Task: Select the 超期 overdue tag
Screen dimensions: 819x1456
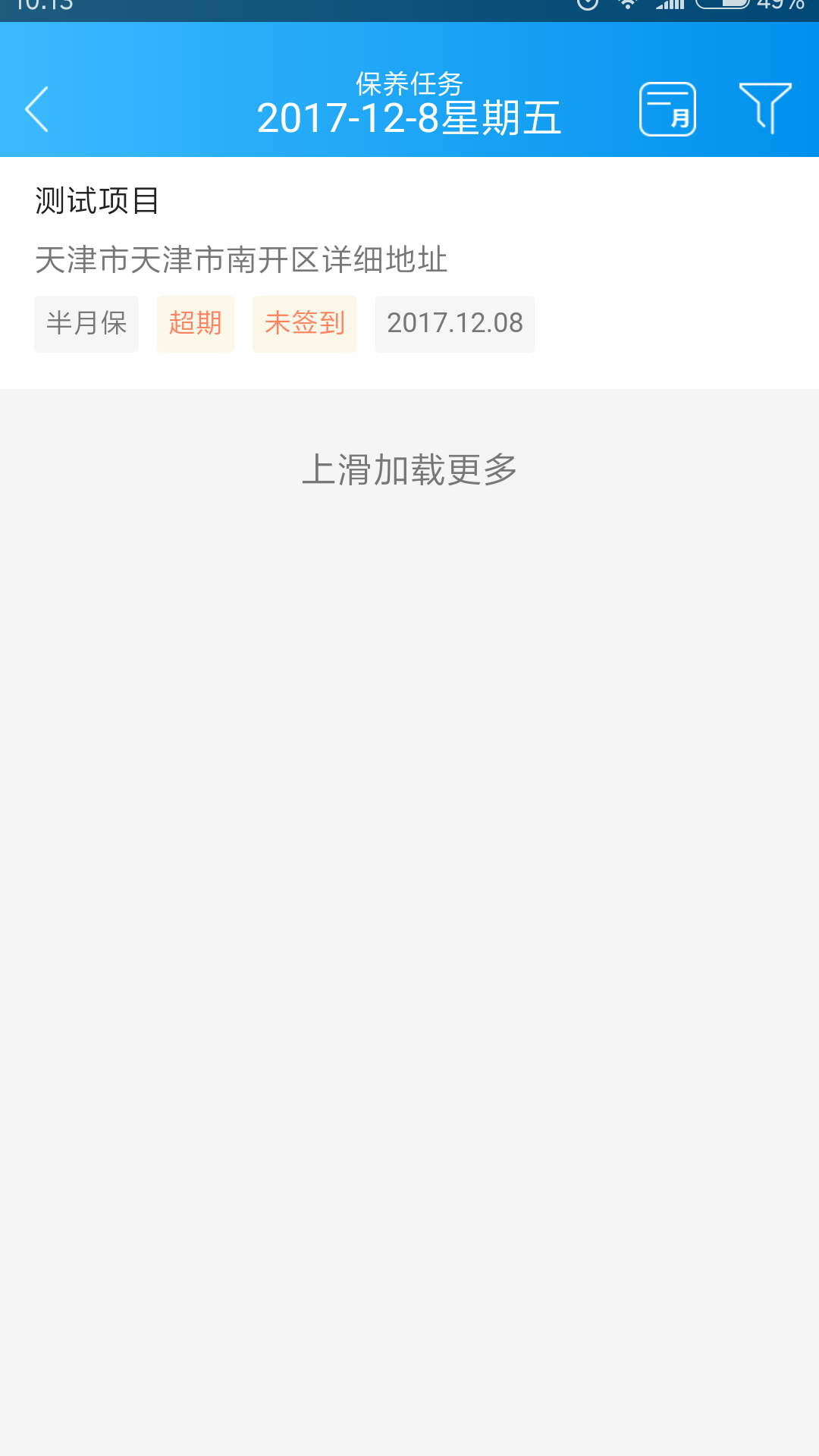Action: tap(195, 323)
